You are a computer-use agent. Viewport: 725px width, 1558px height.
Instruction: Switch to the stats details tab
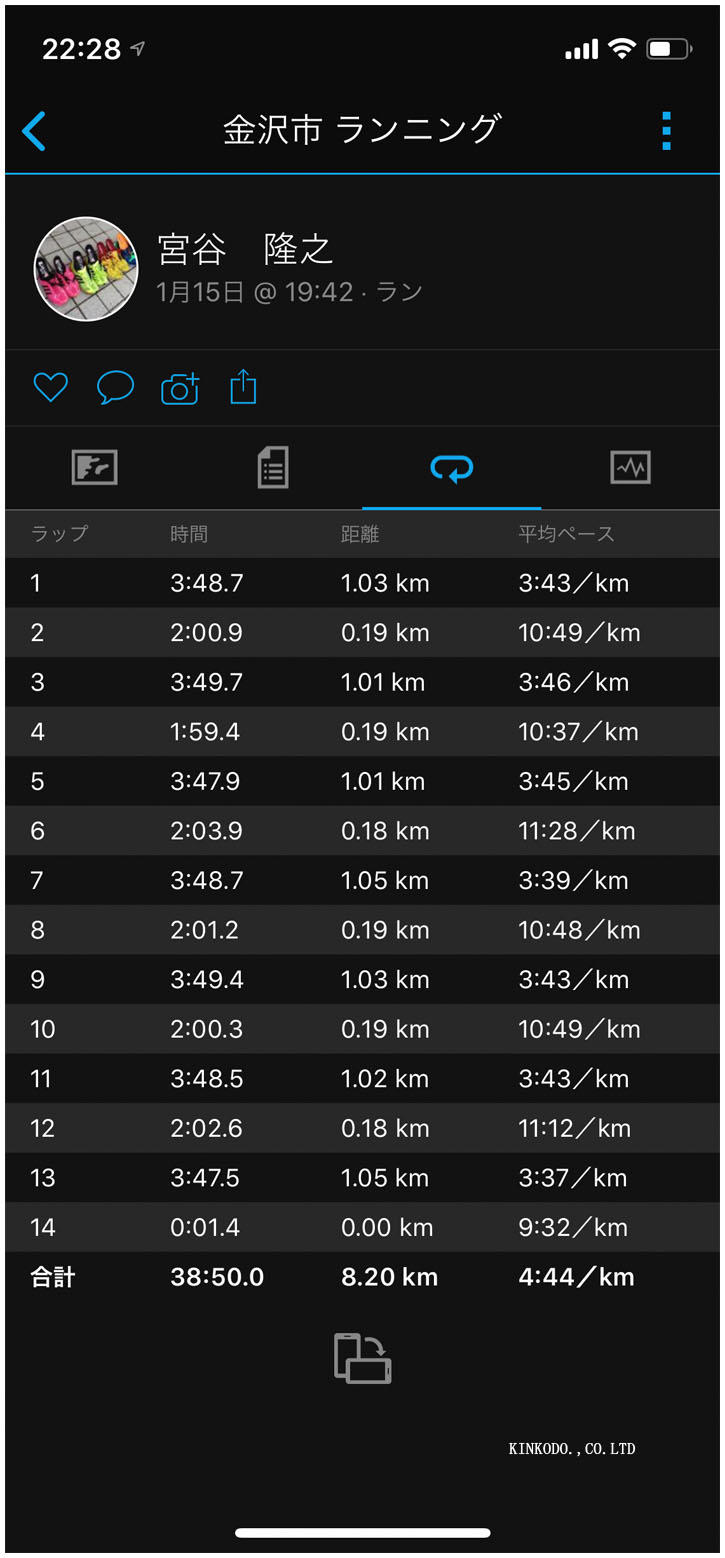273,467
